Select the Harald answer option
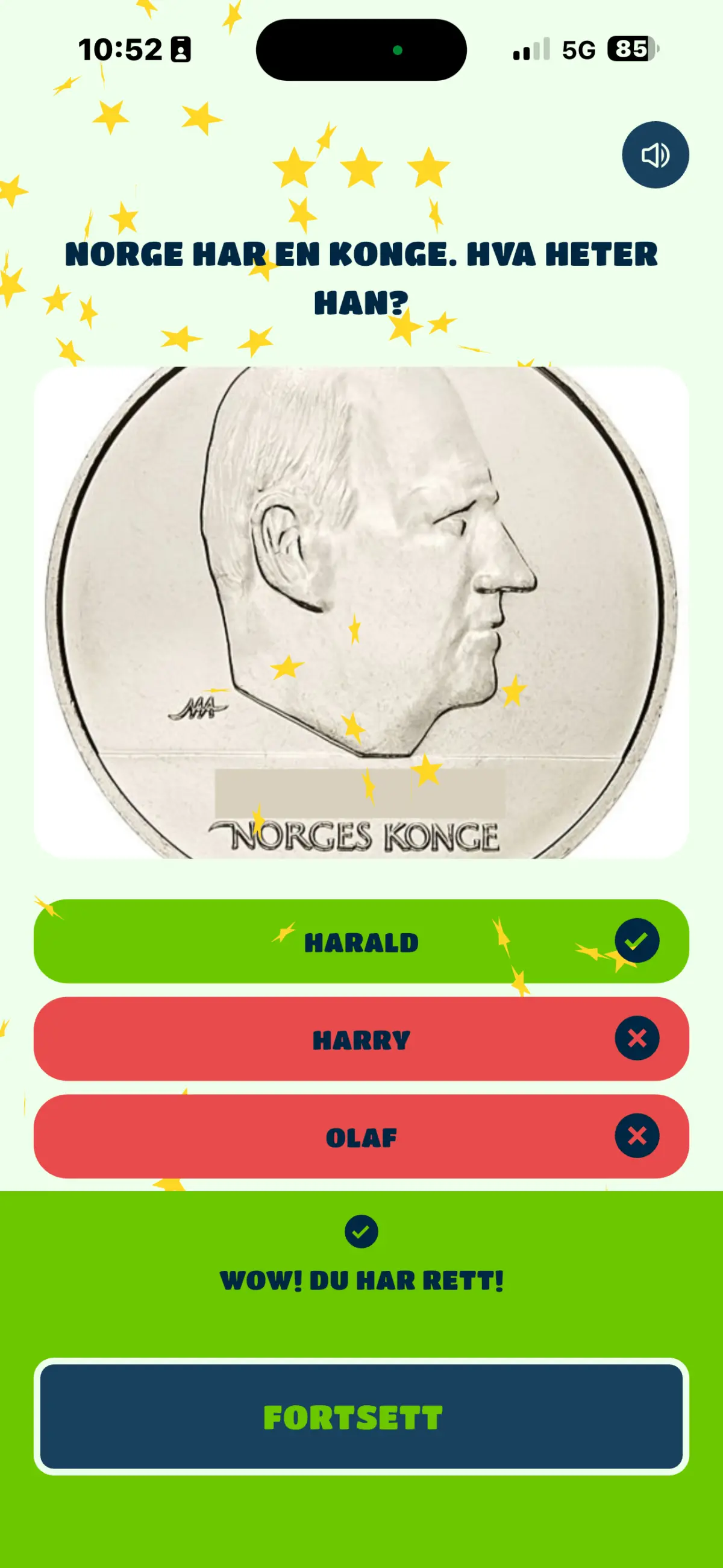Screen dimensions: 723x1568 pyautogui.click(x=361, y=941)
